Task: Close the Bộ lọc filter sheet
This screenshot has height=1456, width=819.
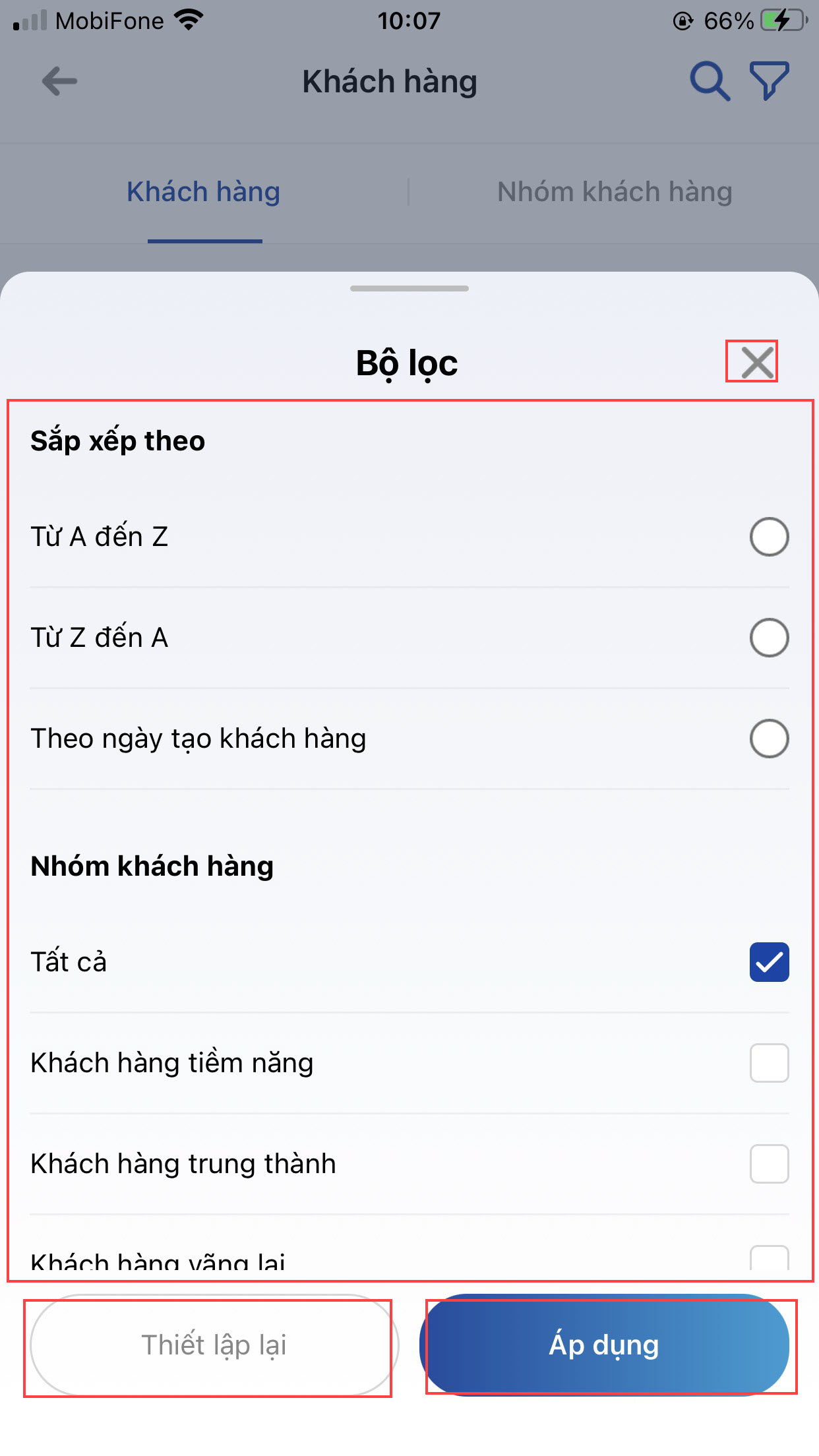Action: click(756, 363)
